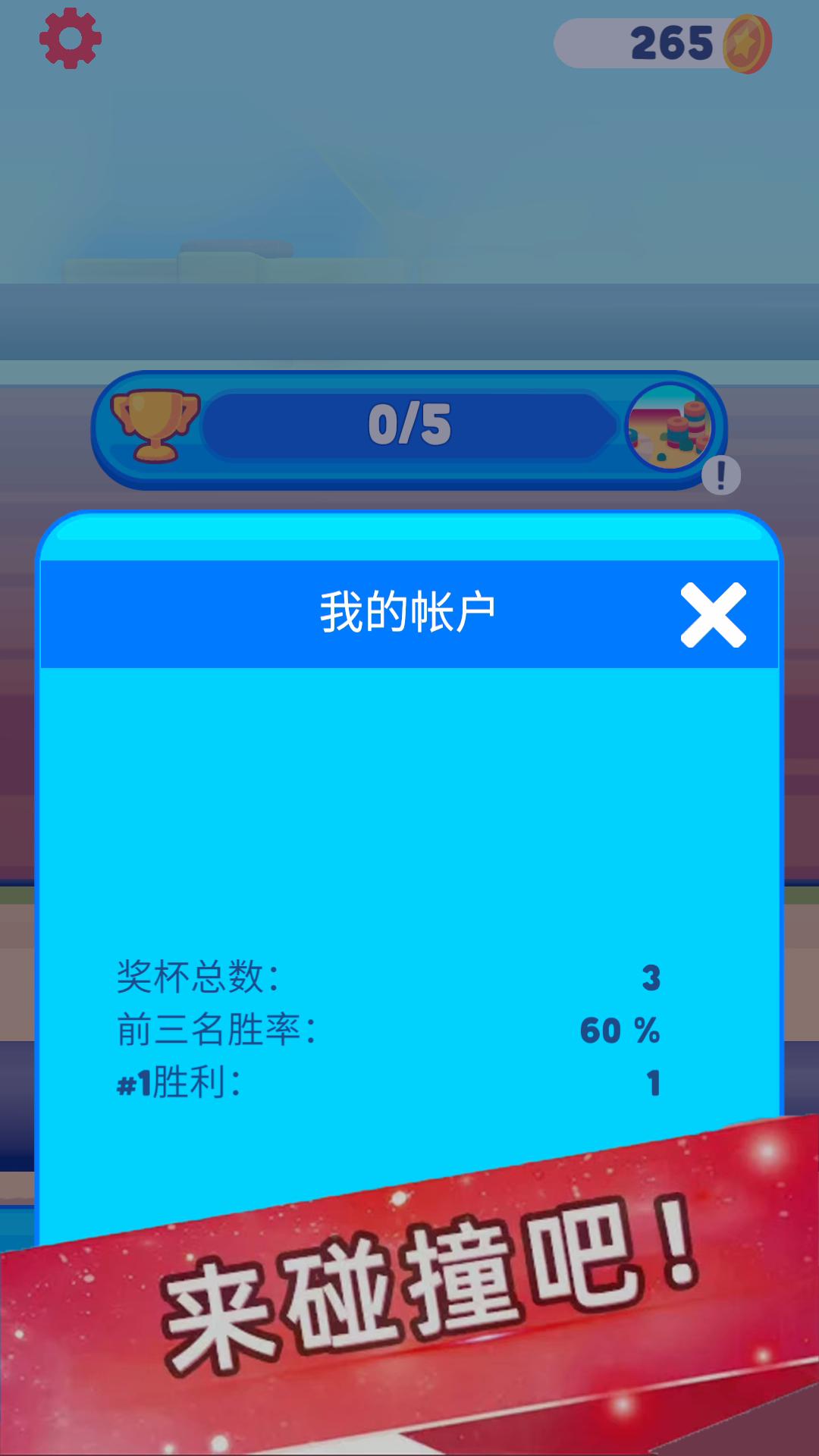The height and width of the screenshot is (1456, 819).
Task: Close the 我的帐户 dialog
Action: (x=713, y=615)
